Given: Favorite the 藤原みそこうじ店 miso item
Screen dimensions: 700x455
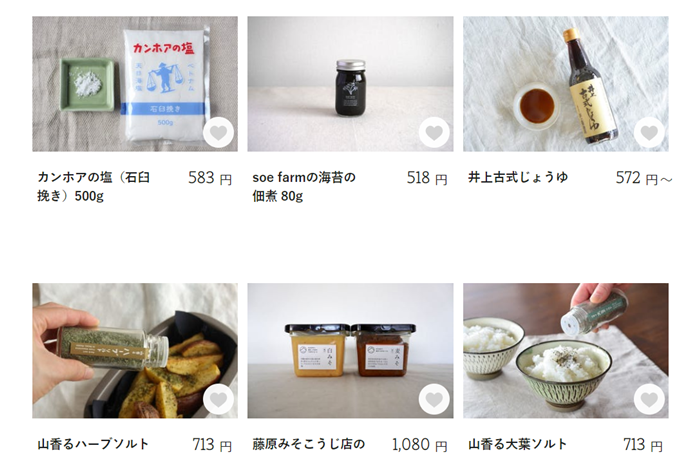Looking at the screenshot, I should 433,399.
